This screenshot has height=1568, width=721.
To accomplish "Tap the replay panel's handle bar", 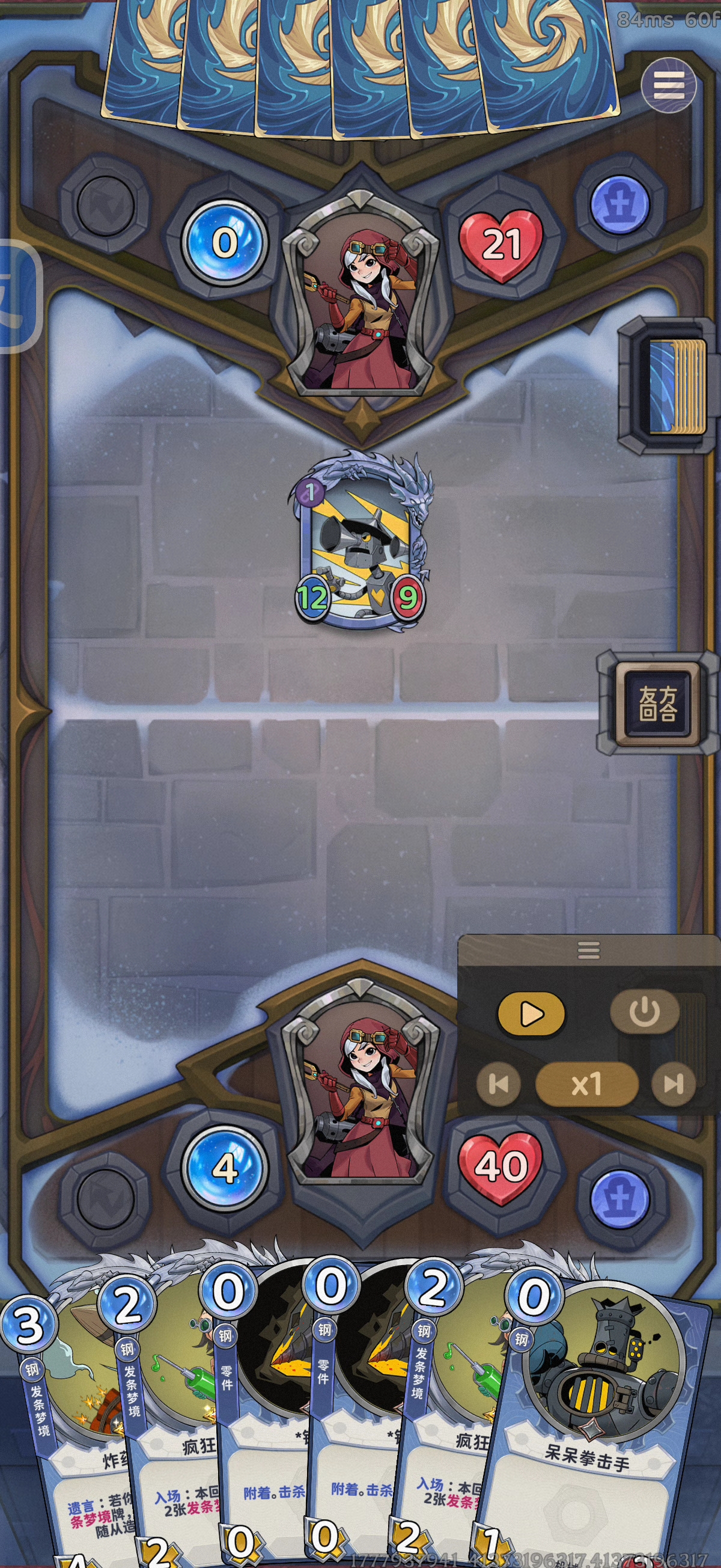I will pyautogui.click(x=588, y=949).
